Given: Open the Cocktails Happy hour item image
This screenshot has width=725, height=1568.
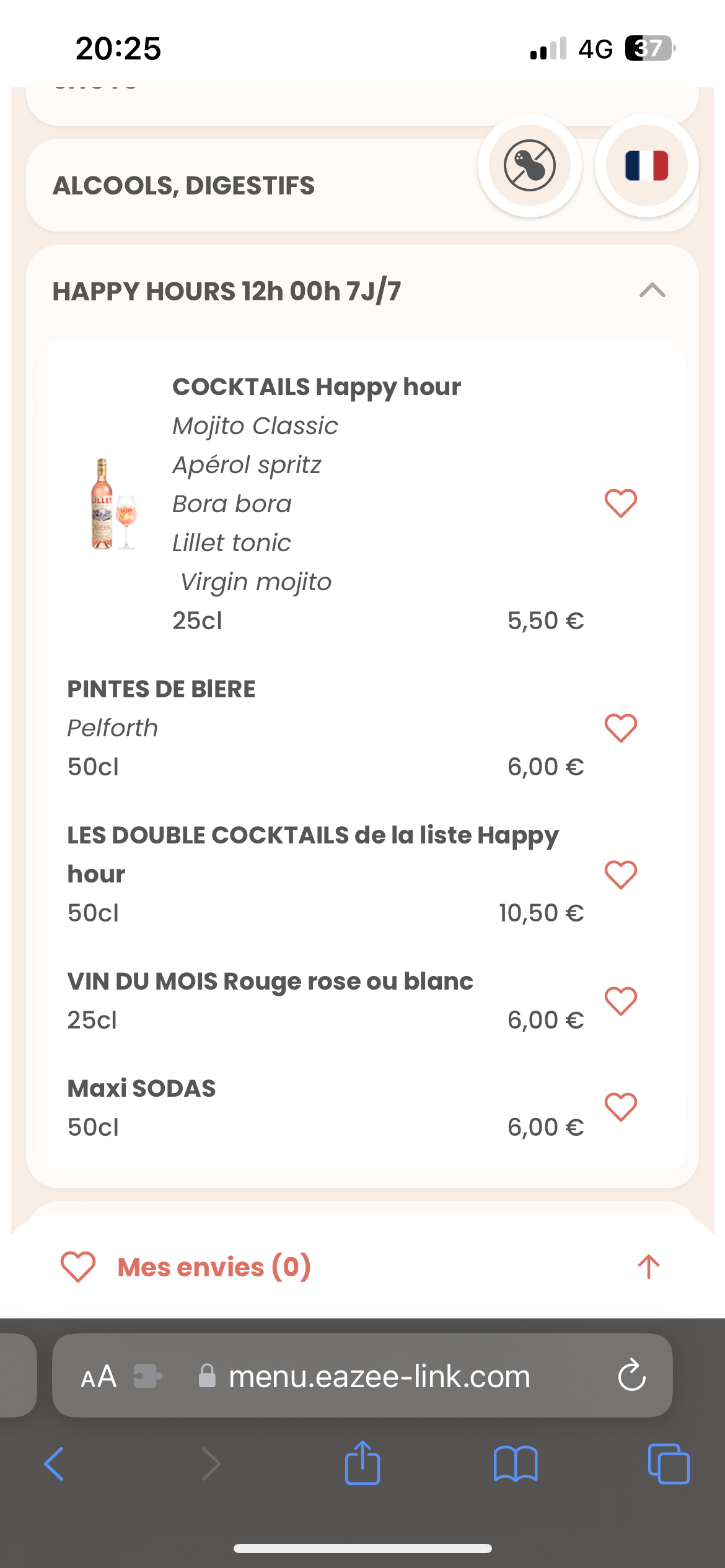Looking at the screenshot, I should pyautogui.click(x=113, y=503).
